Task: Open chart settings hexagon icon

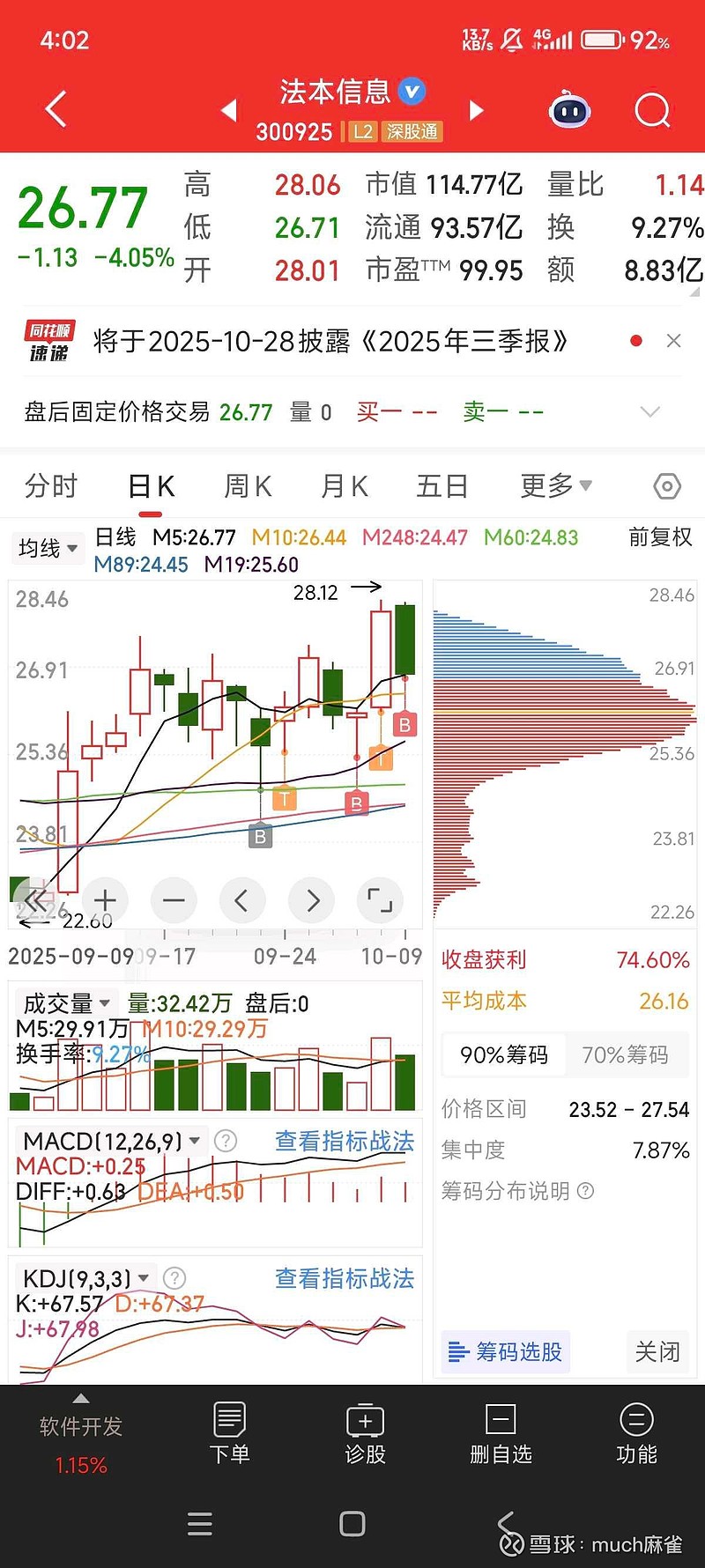Action: tap(667, 486)
